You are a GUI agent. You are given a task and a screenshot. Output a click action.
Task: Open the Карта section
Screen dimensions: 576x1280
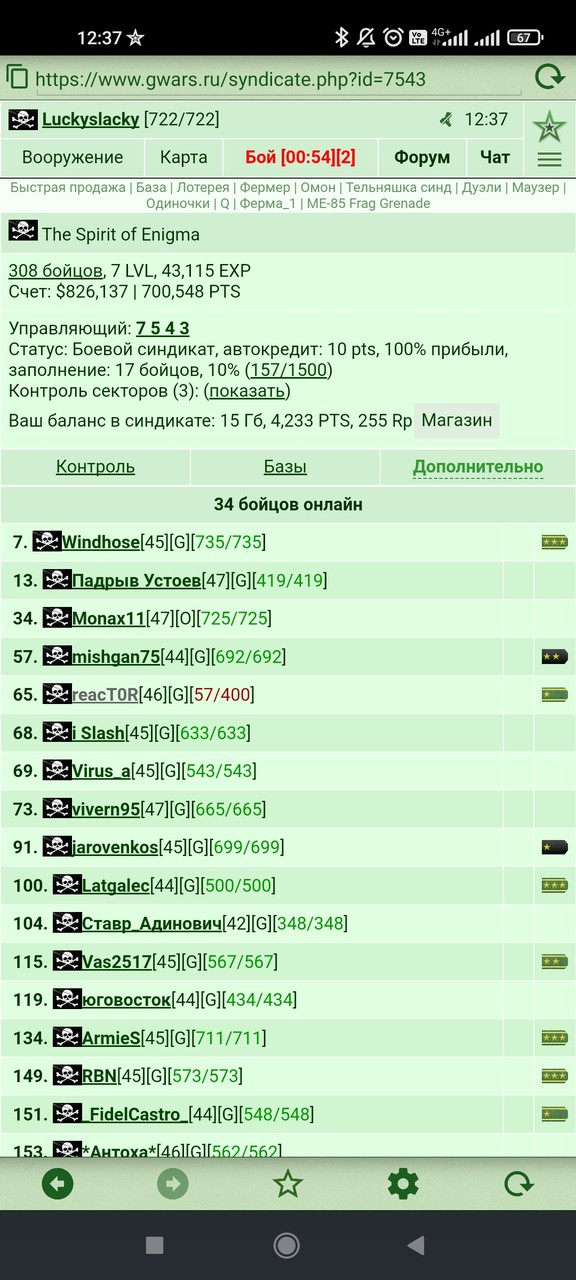pyautogui.click(x=184, y=157)
